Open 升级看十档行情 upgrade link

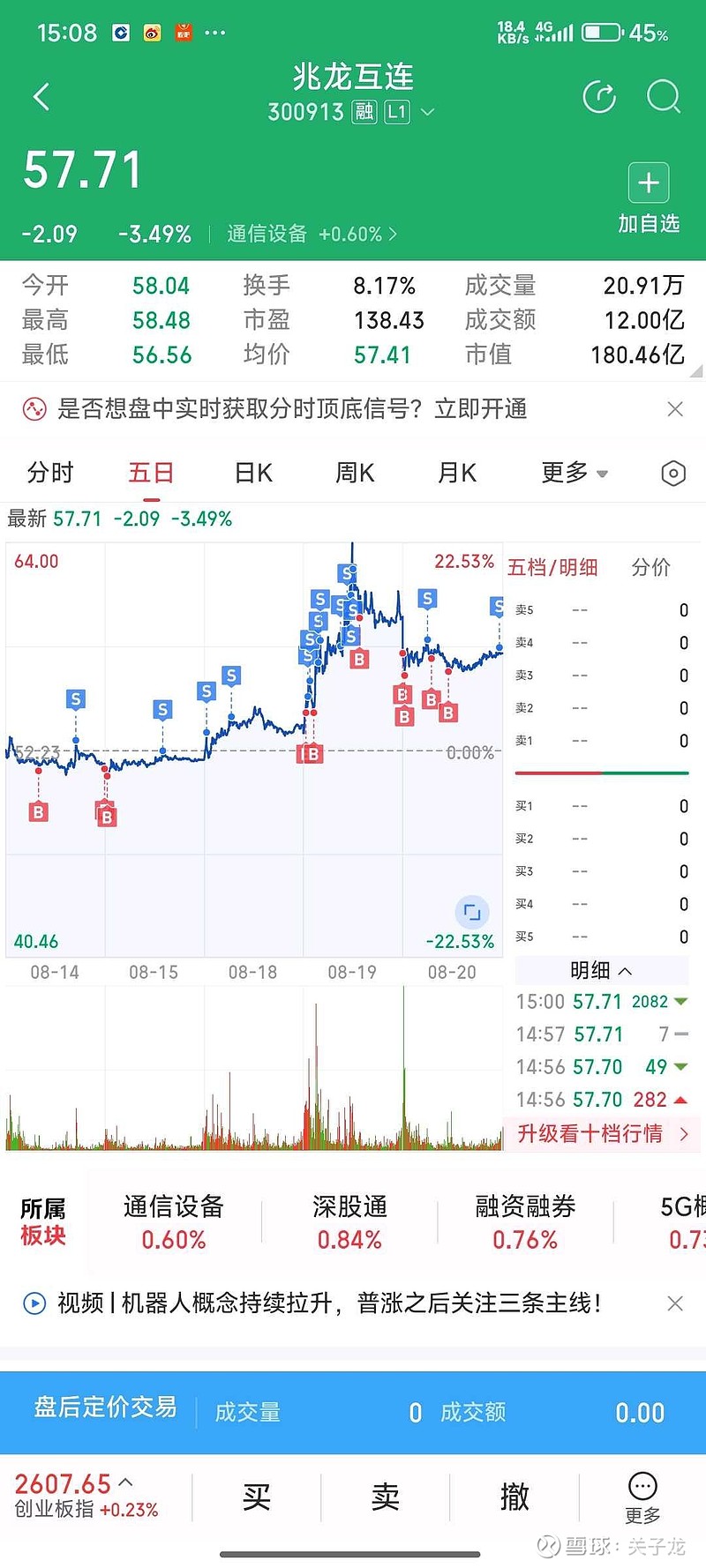602,1133
